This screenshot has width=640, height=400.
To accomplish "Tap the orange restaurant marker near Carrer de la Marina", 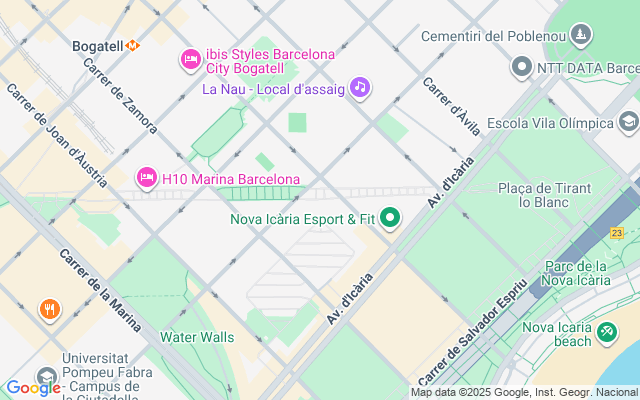I will pos(48,309).
